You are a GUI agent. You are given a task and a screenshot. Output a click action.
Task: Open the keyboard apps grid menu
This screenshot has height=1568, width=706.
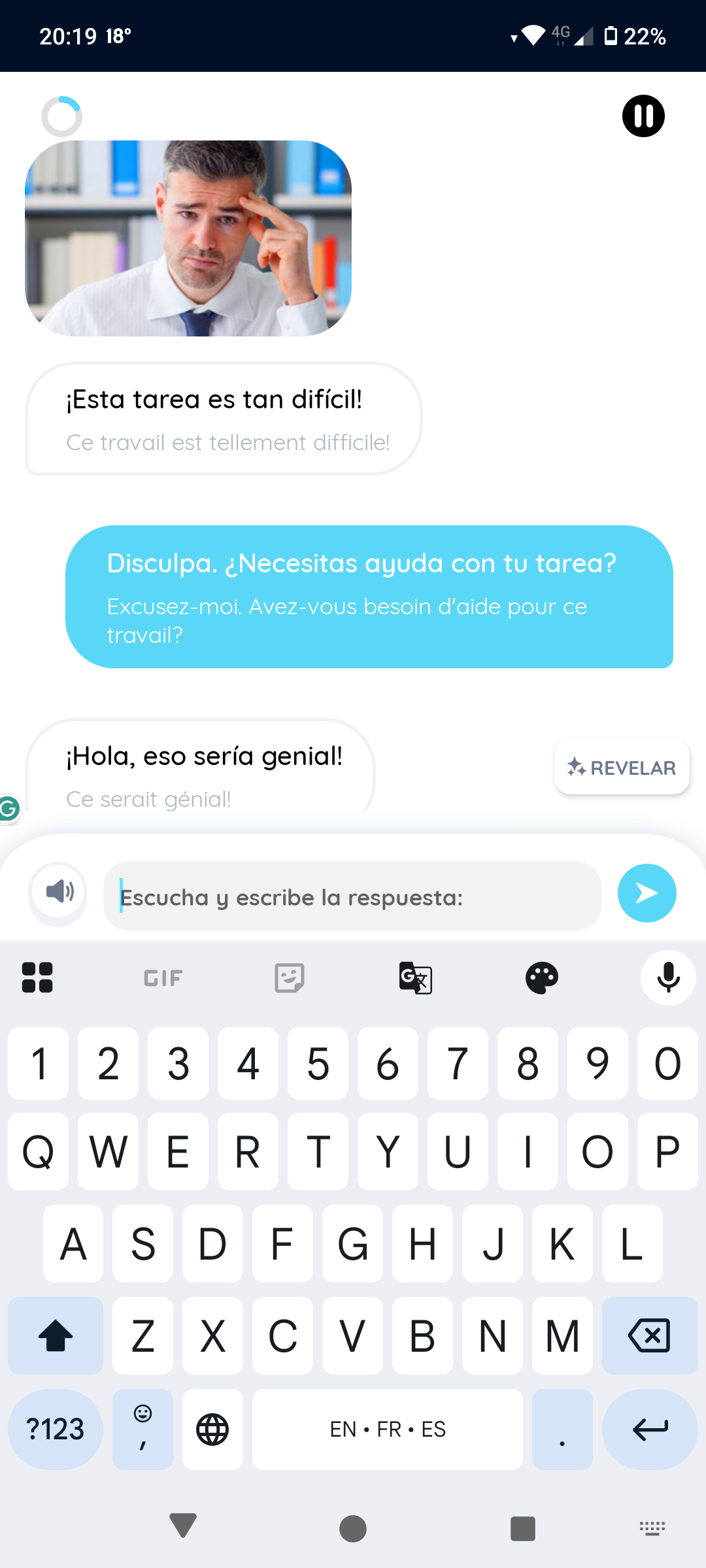click(37, 978)
